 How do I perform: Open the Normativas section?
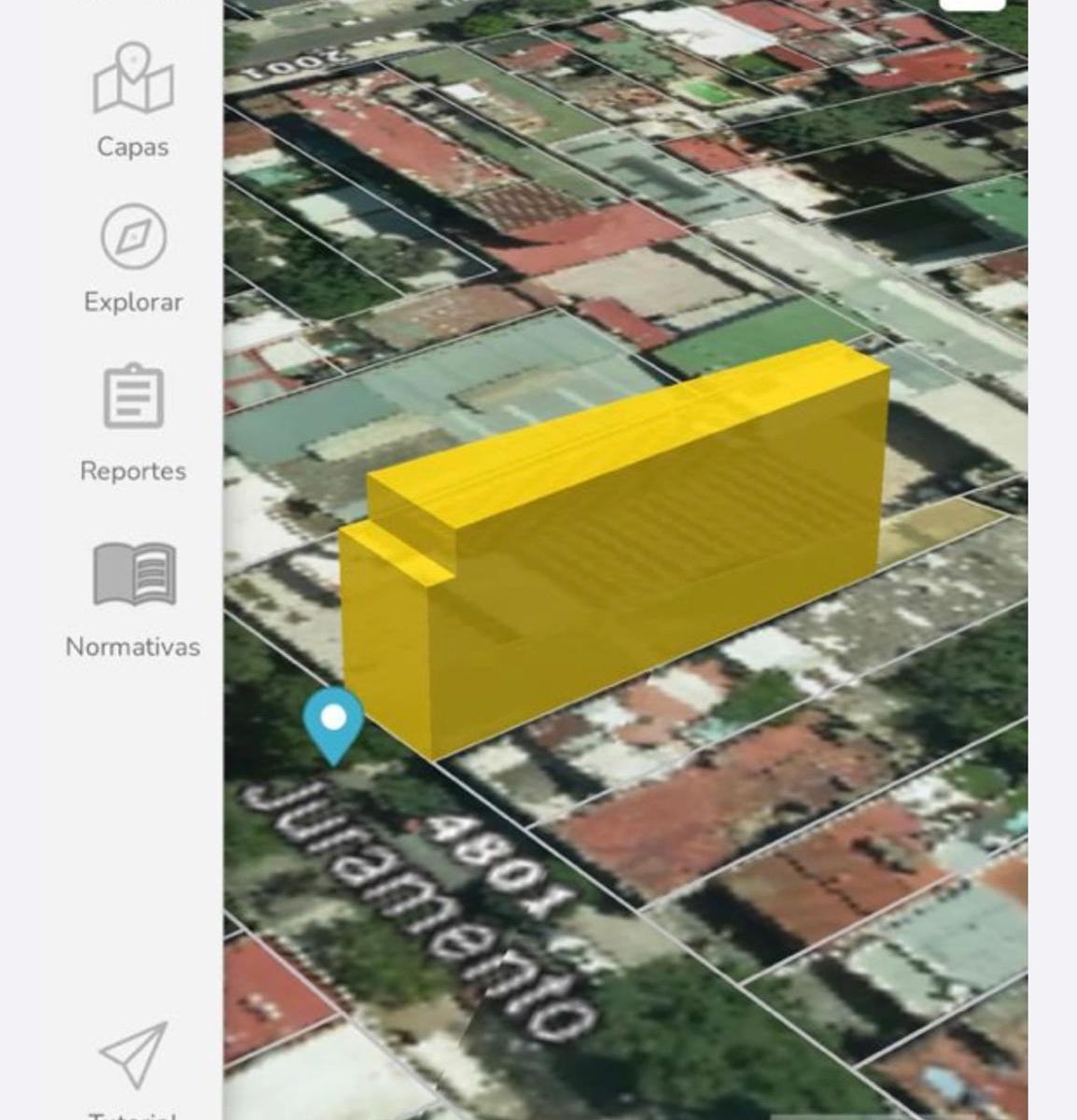(133, 597)
